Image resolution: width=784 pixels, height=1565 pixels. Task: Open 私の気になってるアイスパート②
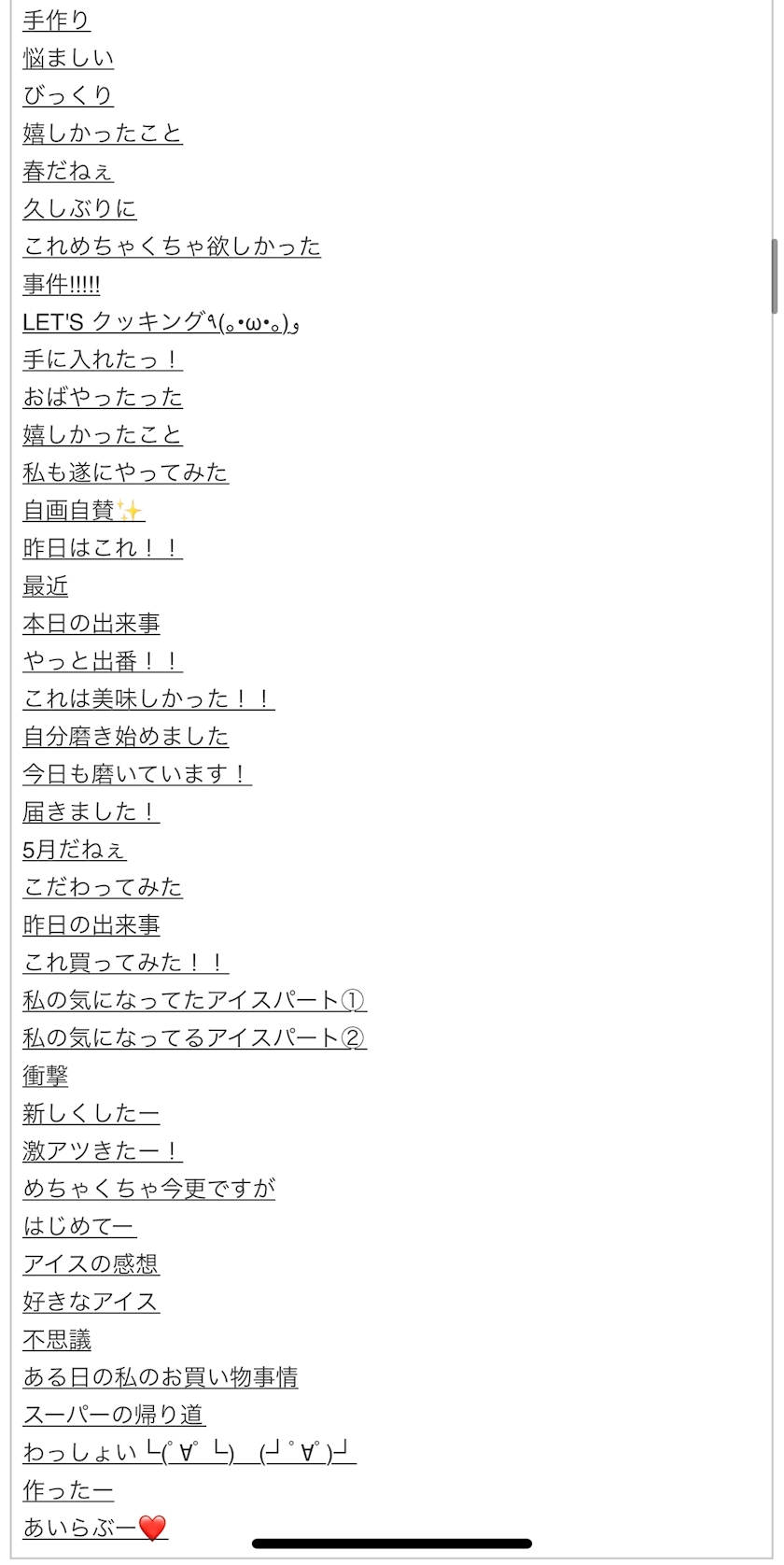pos(195,1037)
